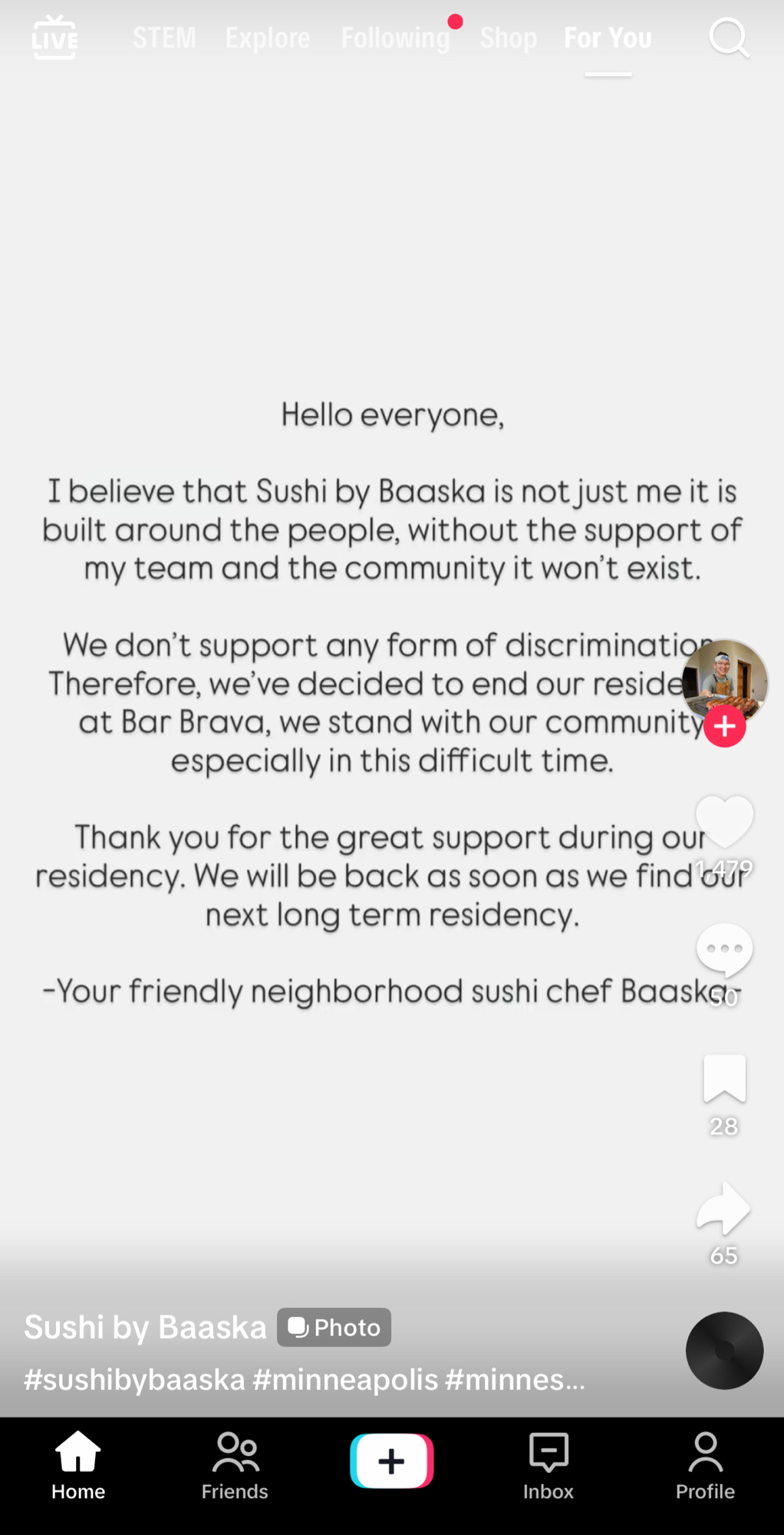The width and height of the screenshot is (784, 1535).
Task: Tap the Sushi by Baaska username
Action: [145, 1327]
